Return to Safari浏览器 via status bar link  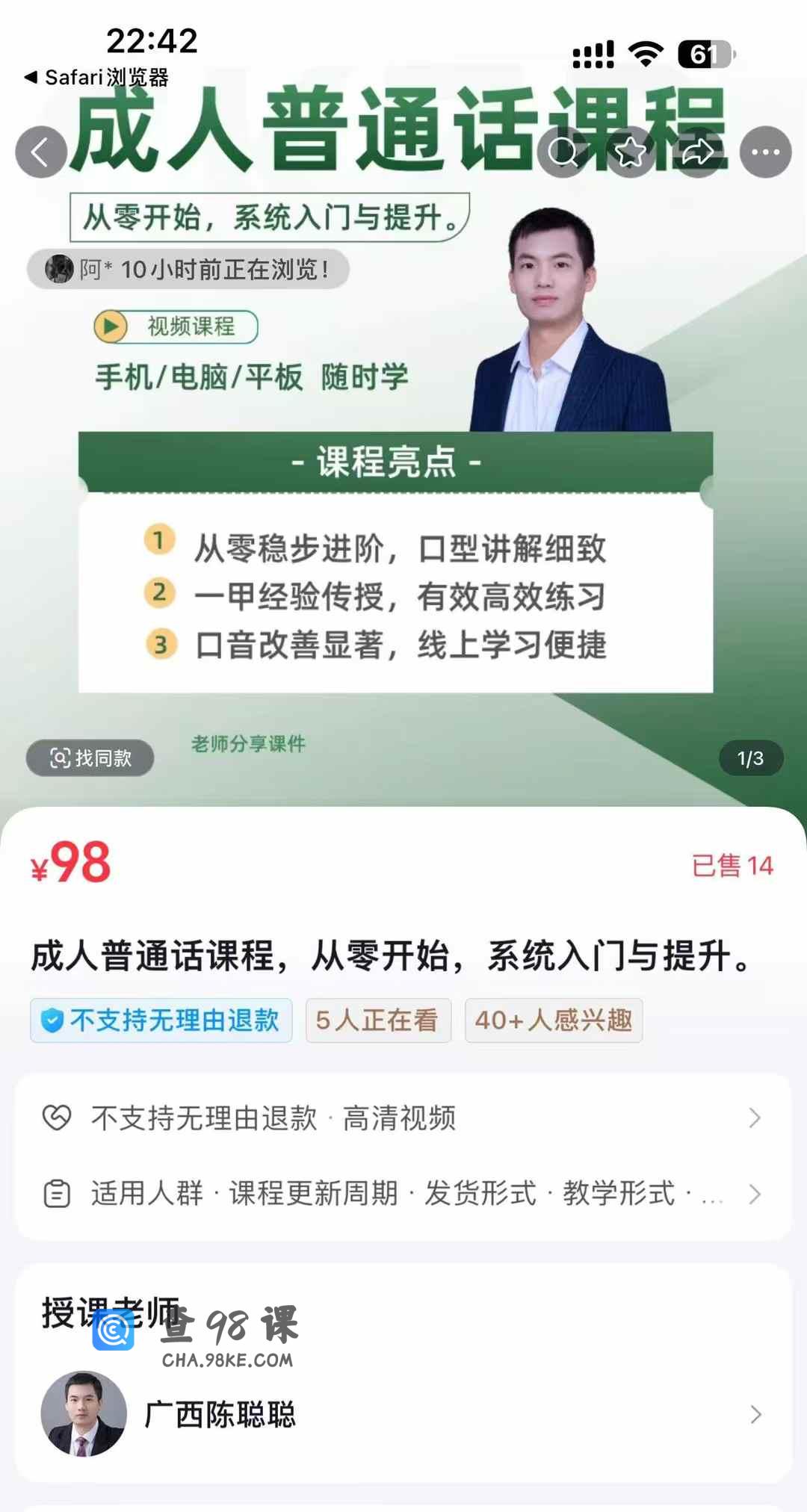click(x=97, y=77)
